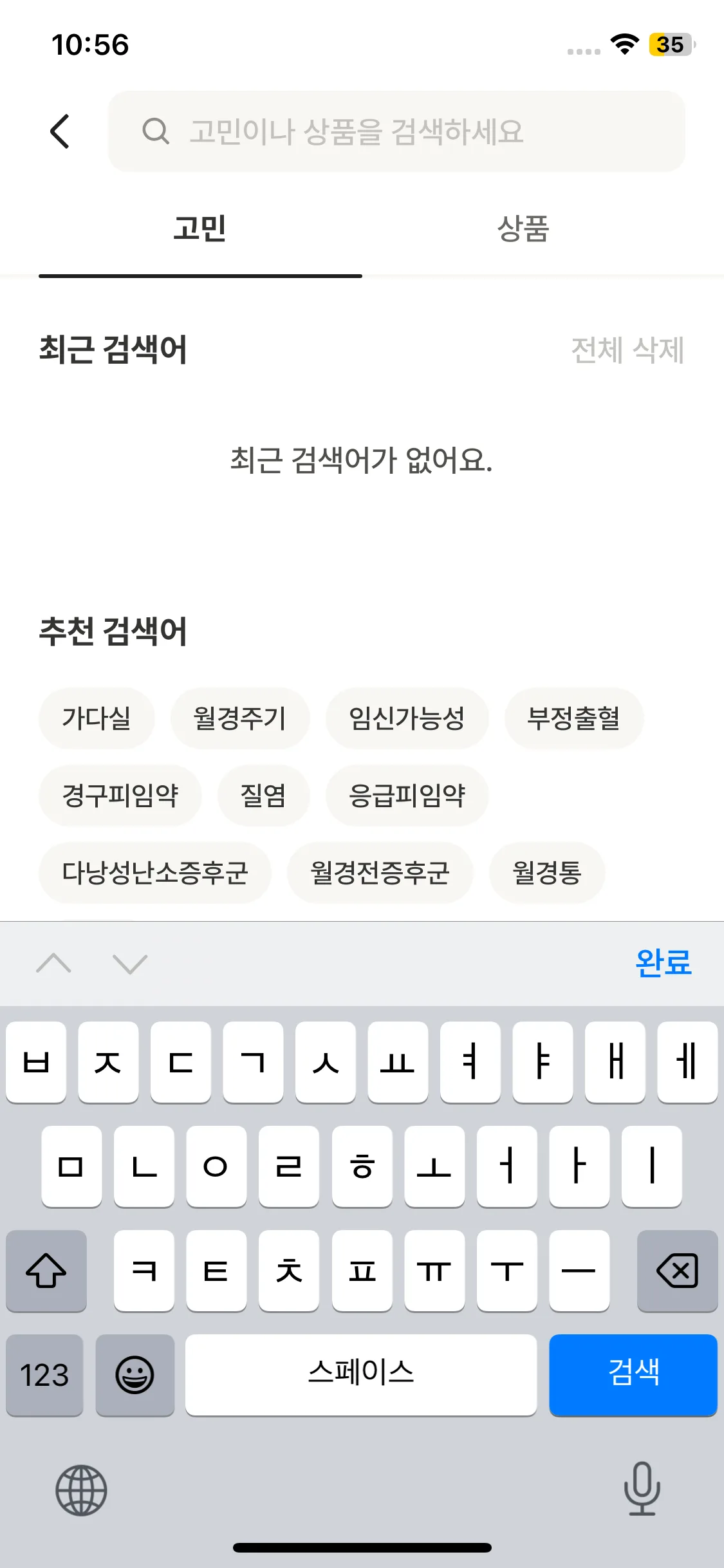Screen dimensions: 724x1568
Task: Tap the 다낭성난소증후군 suggestion
Action: pyautogui.click(x=155, y=873)
